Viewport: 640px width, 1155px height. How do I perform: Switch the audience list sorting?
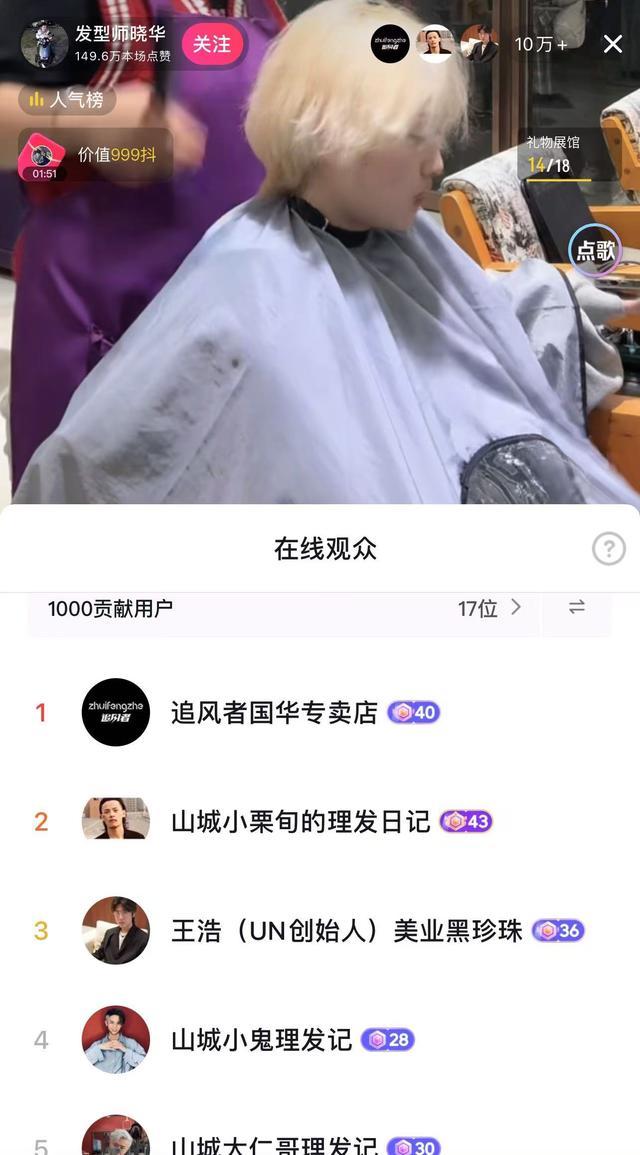click(577, 608)
